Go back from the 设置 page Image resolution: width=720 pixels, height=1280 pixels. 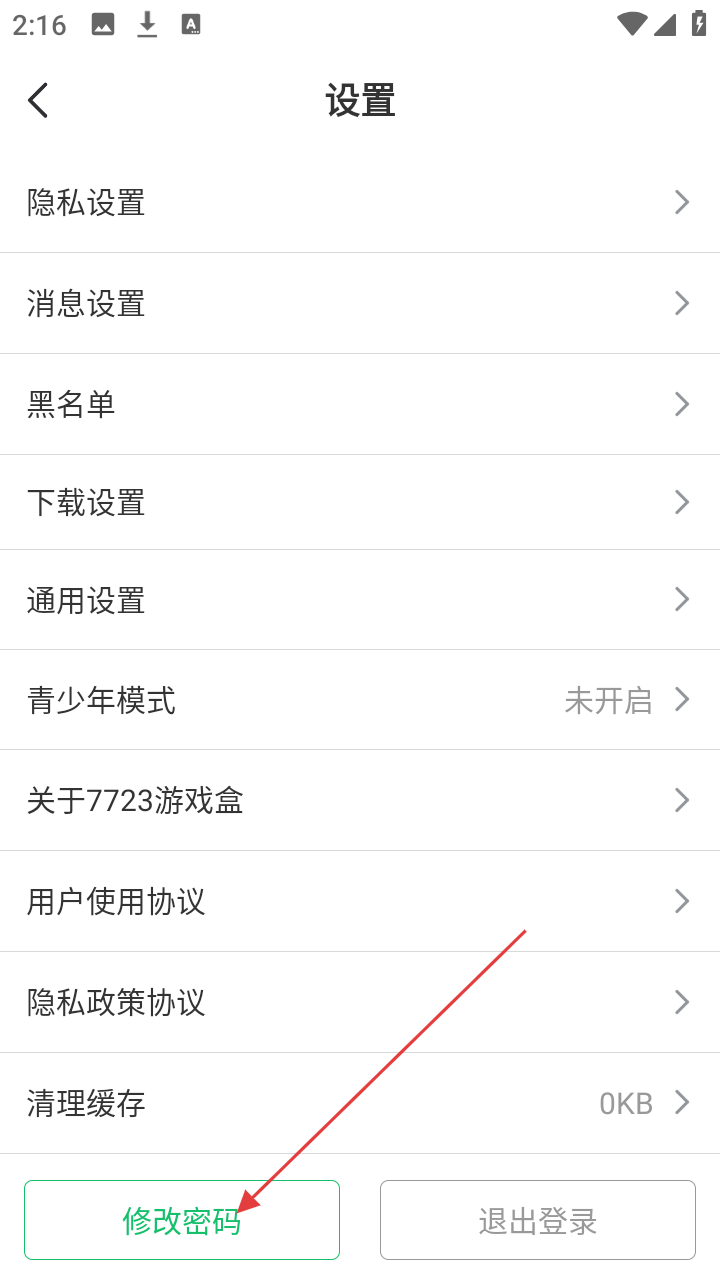[38, 101]
